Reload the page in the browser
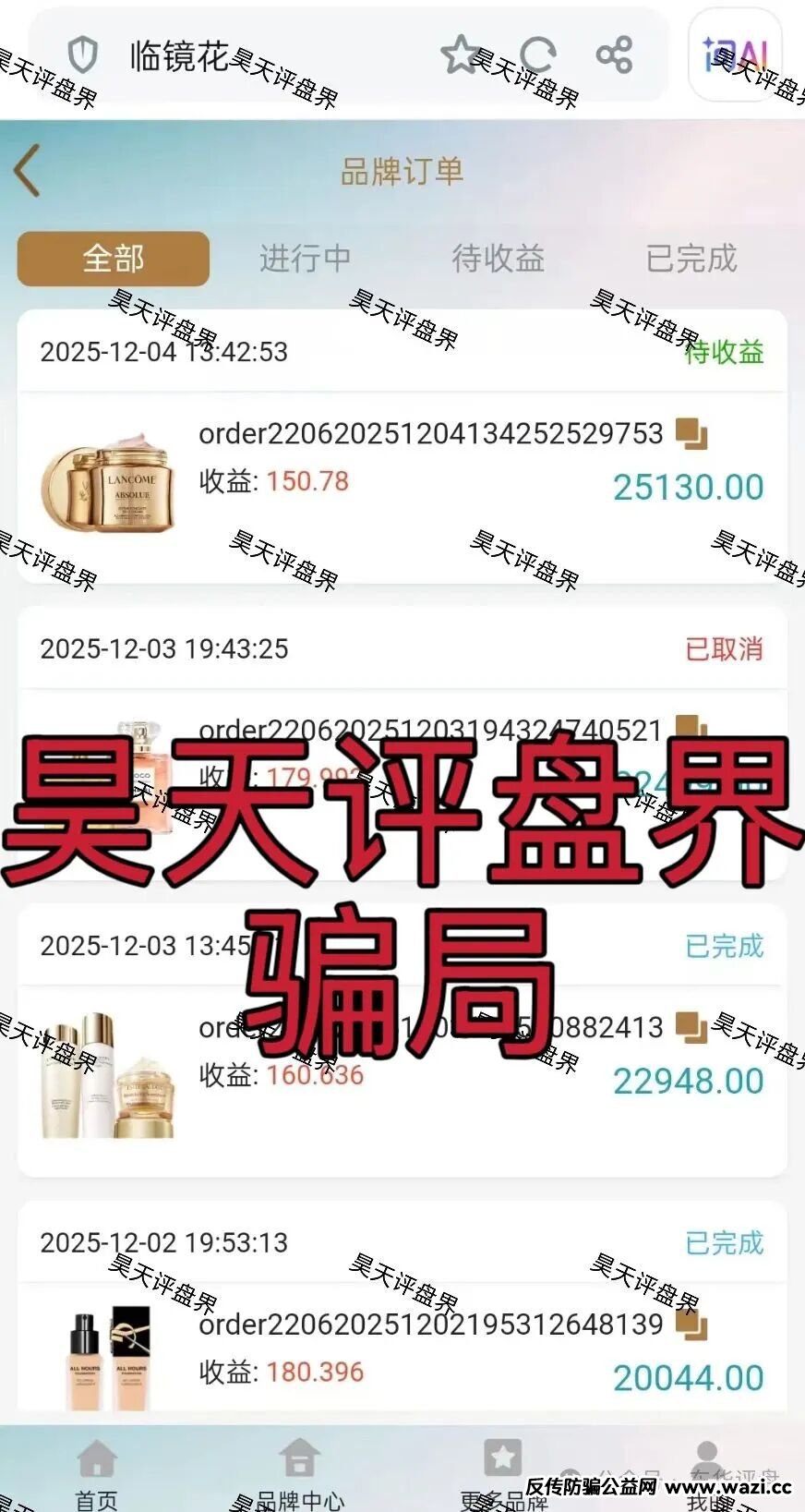 (x=537, y=55)
